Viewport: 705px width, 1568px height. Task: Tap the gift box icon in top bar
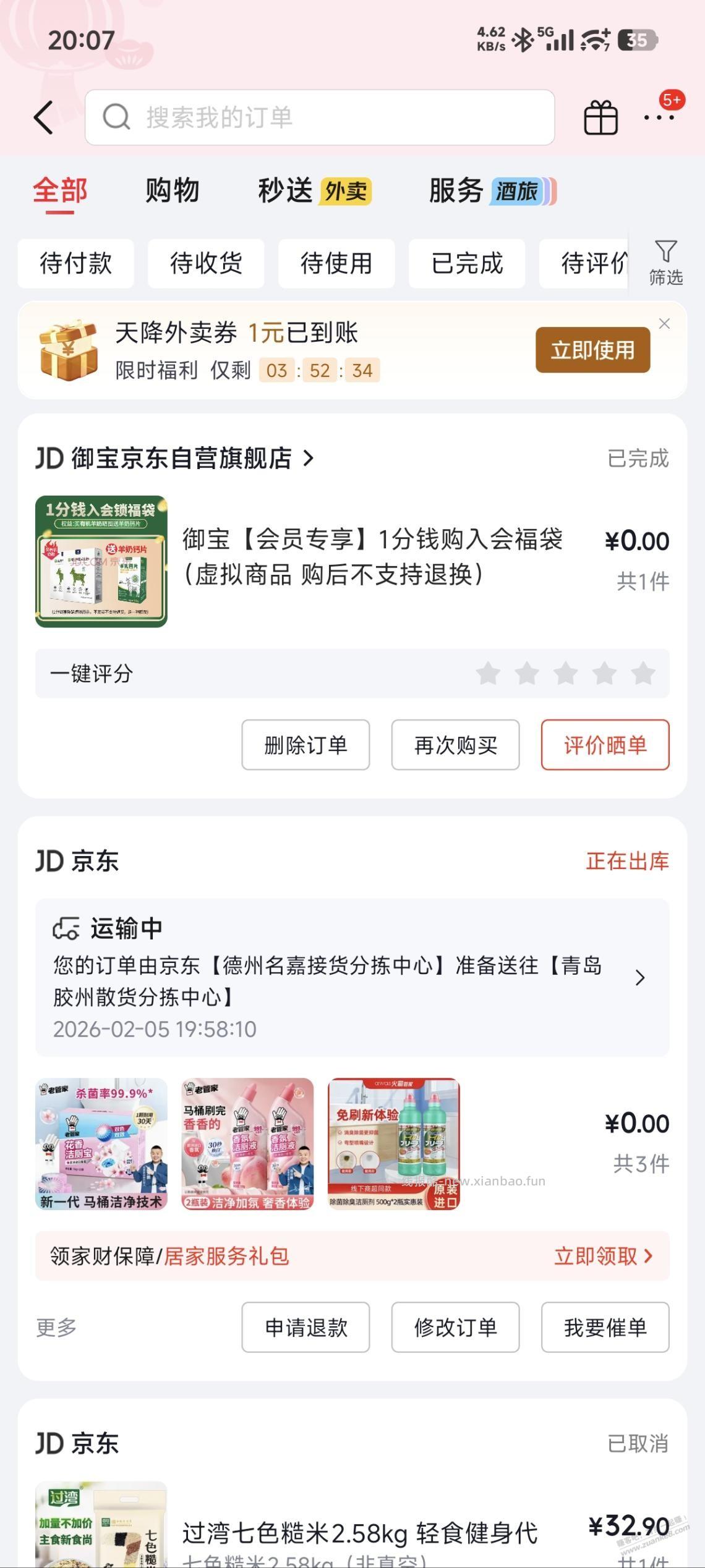[x=601, y=117]
